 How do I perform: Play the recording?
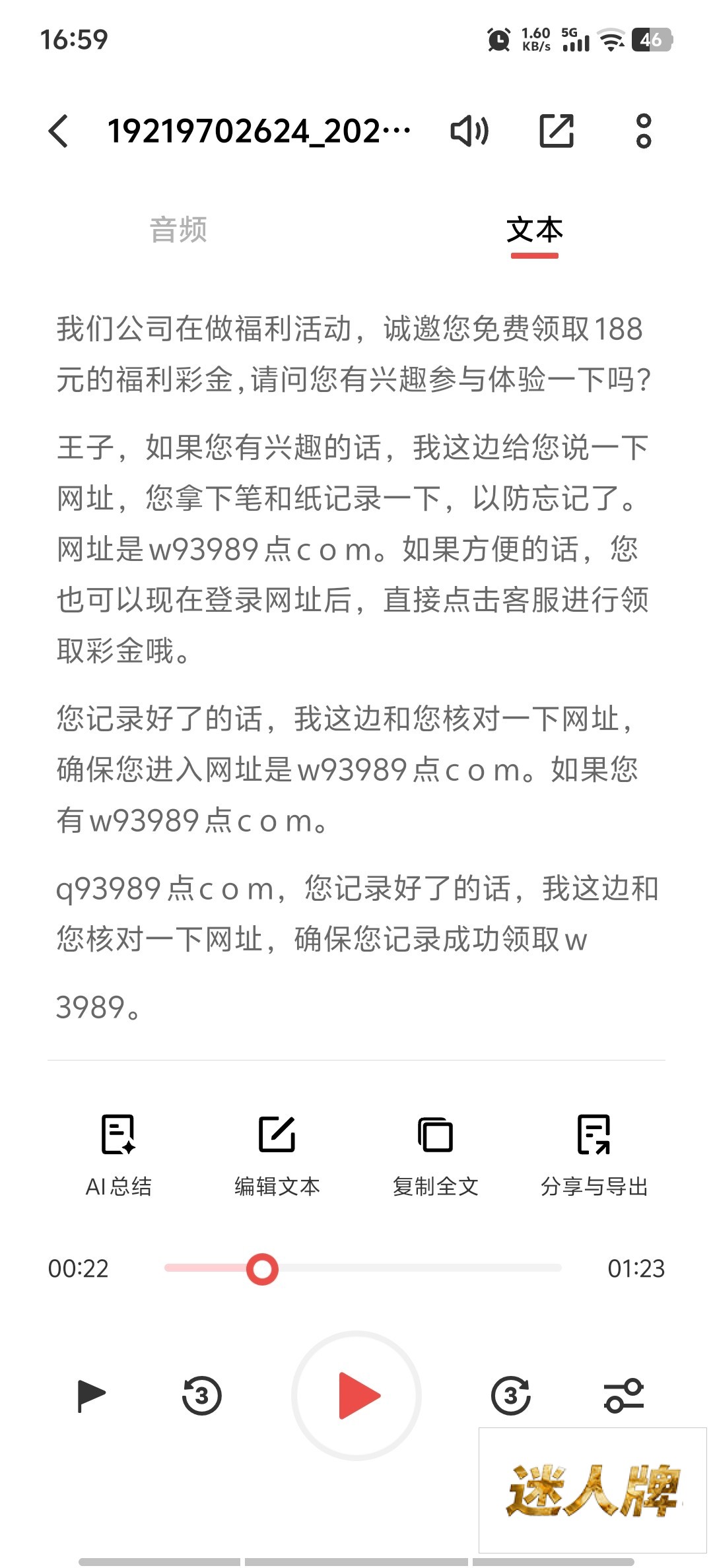click(356, 1395)
